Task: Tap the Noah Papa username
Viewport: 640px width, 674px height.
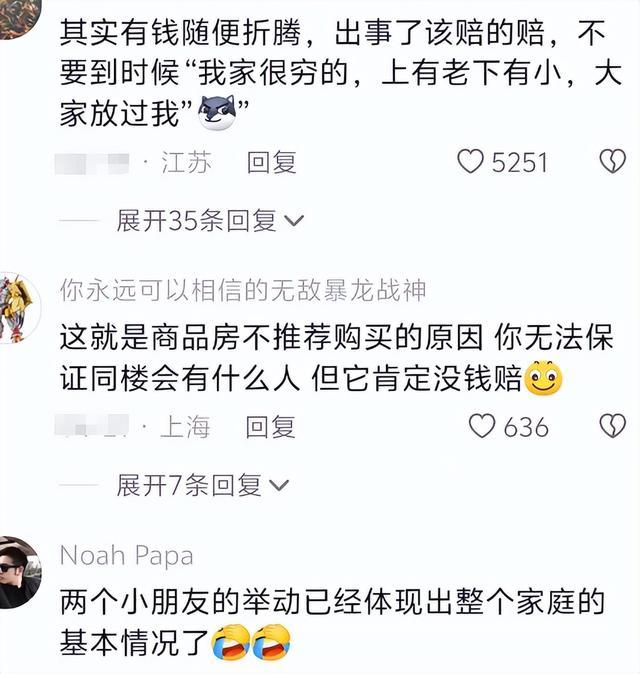Action: click(x=127, y=556)
